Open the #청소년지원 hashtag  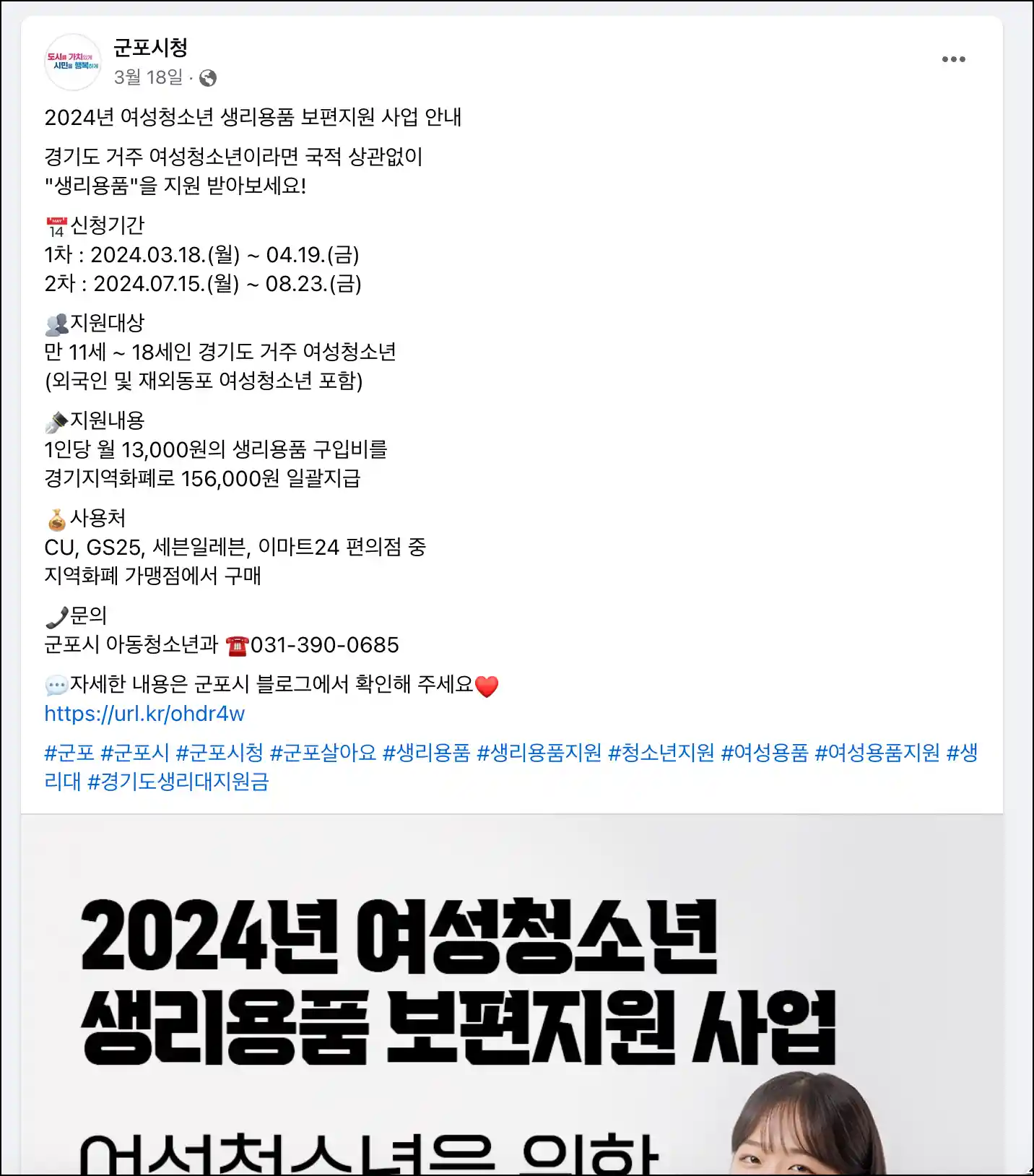[661, 753]
